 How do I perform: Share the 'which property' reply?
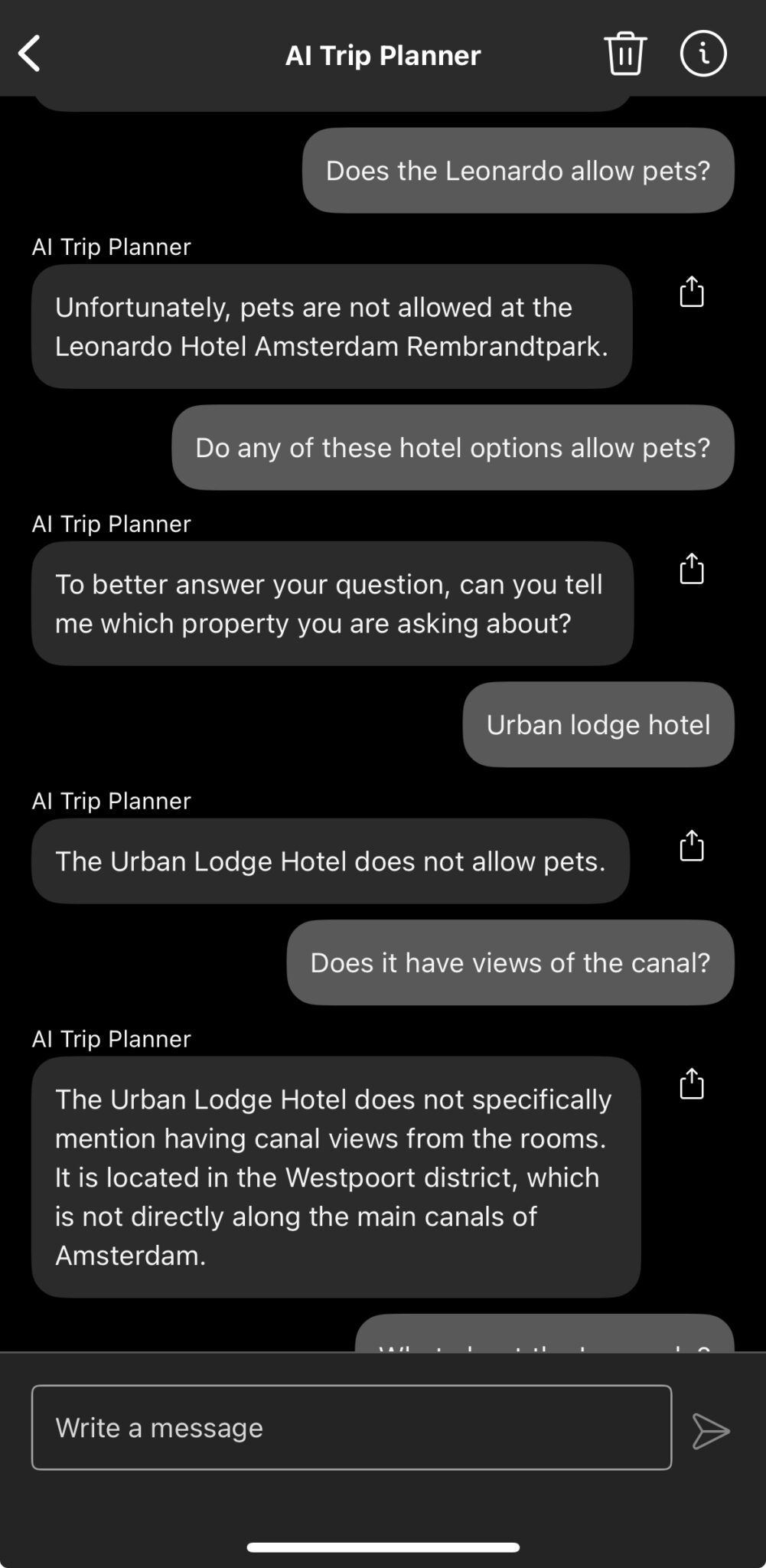(x=692, y=569)
